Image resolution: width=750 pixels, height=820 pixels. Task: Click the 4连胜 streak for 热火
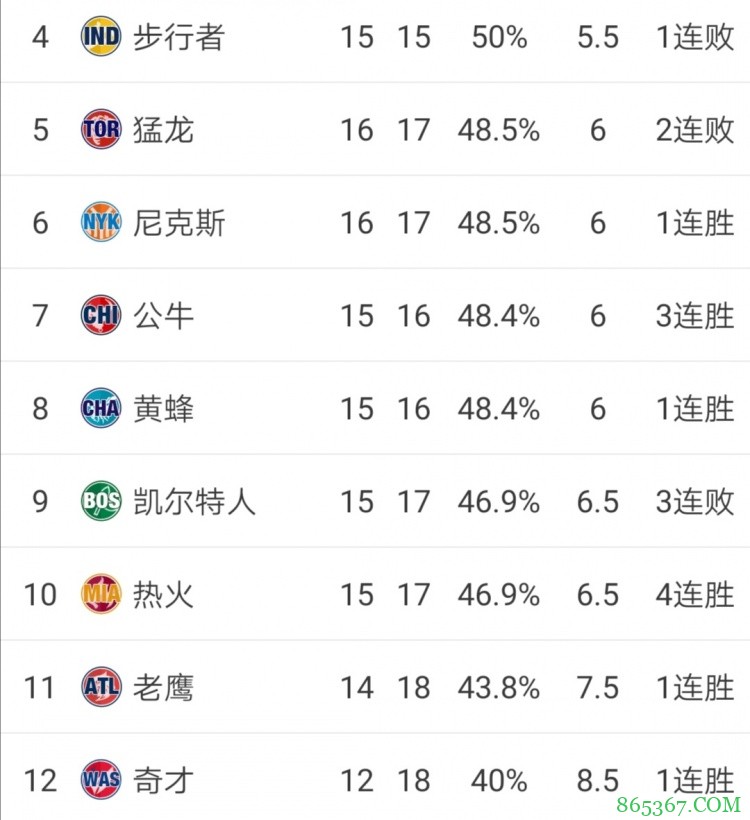point(694,595)
